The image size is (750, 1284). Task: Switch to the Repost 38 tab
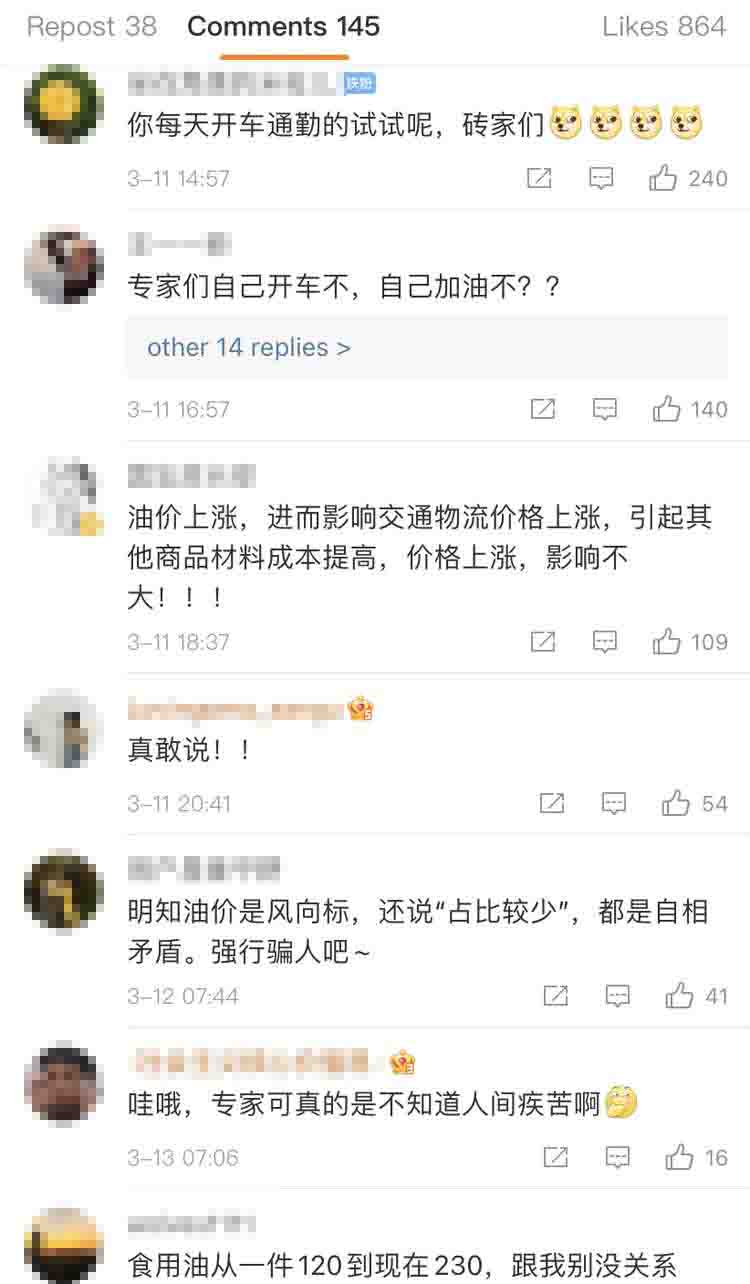click(x=91, y=27)
